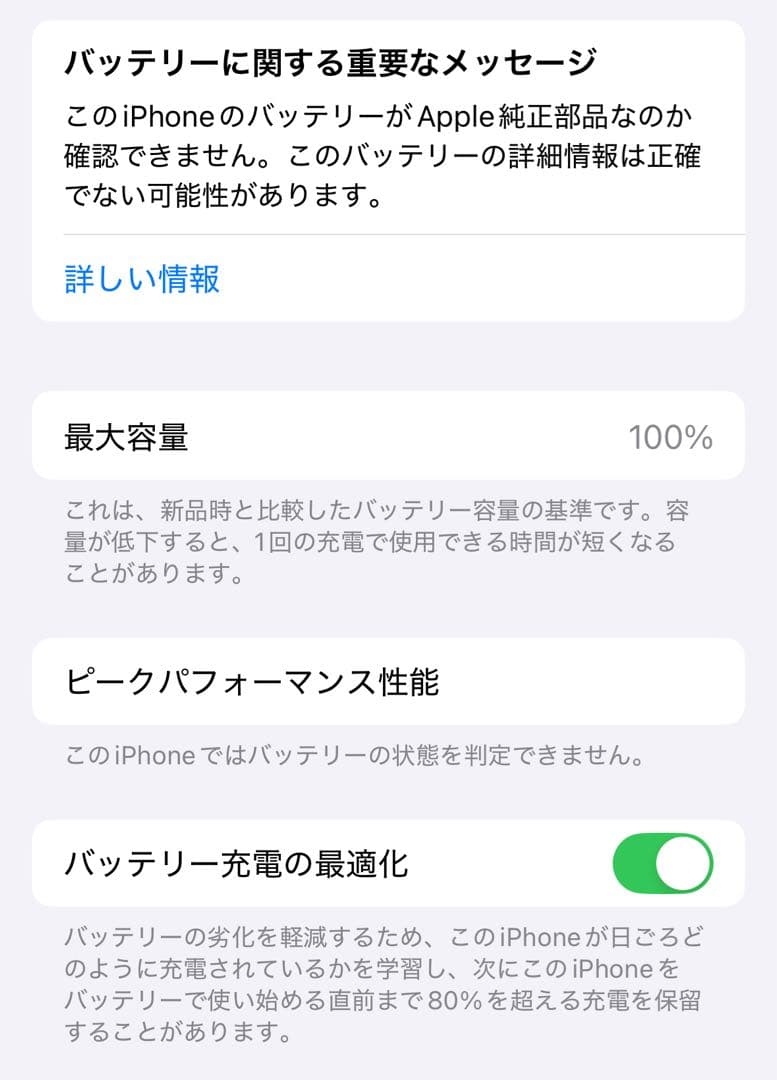The image size is (777, 1080).
Task: Select the 最大容量 row
Action: point(388,437)
